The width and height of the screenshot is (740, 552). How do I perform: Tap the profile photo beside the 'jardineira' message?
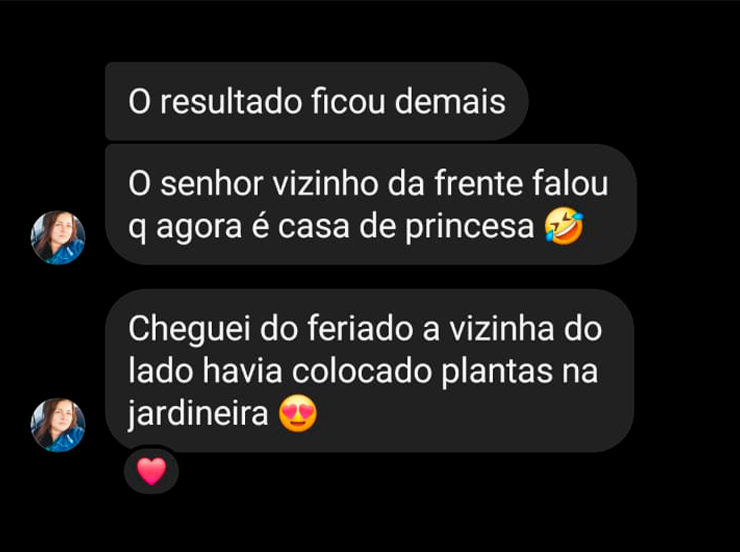tap(58, 425)
